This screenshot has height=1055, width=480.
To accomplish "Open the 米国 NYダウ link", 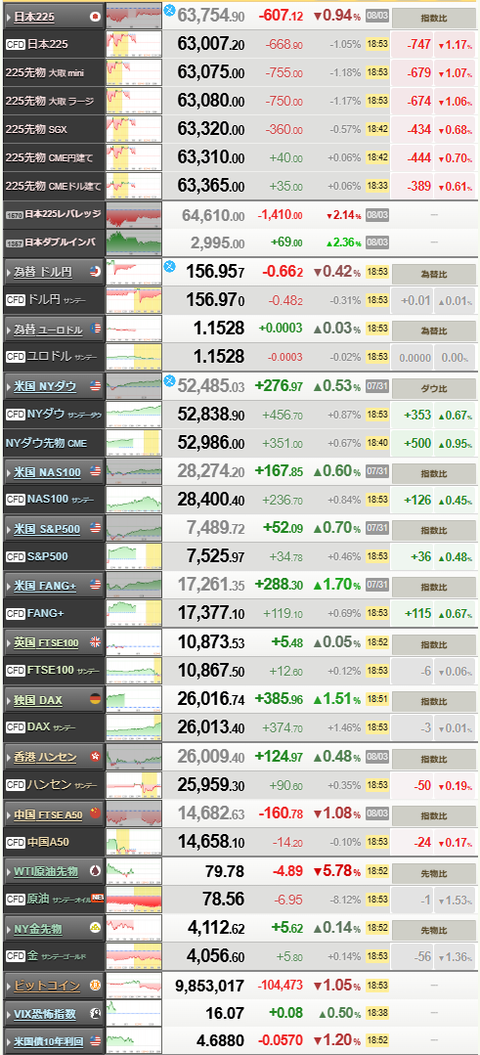I will coord(45,386).
